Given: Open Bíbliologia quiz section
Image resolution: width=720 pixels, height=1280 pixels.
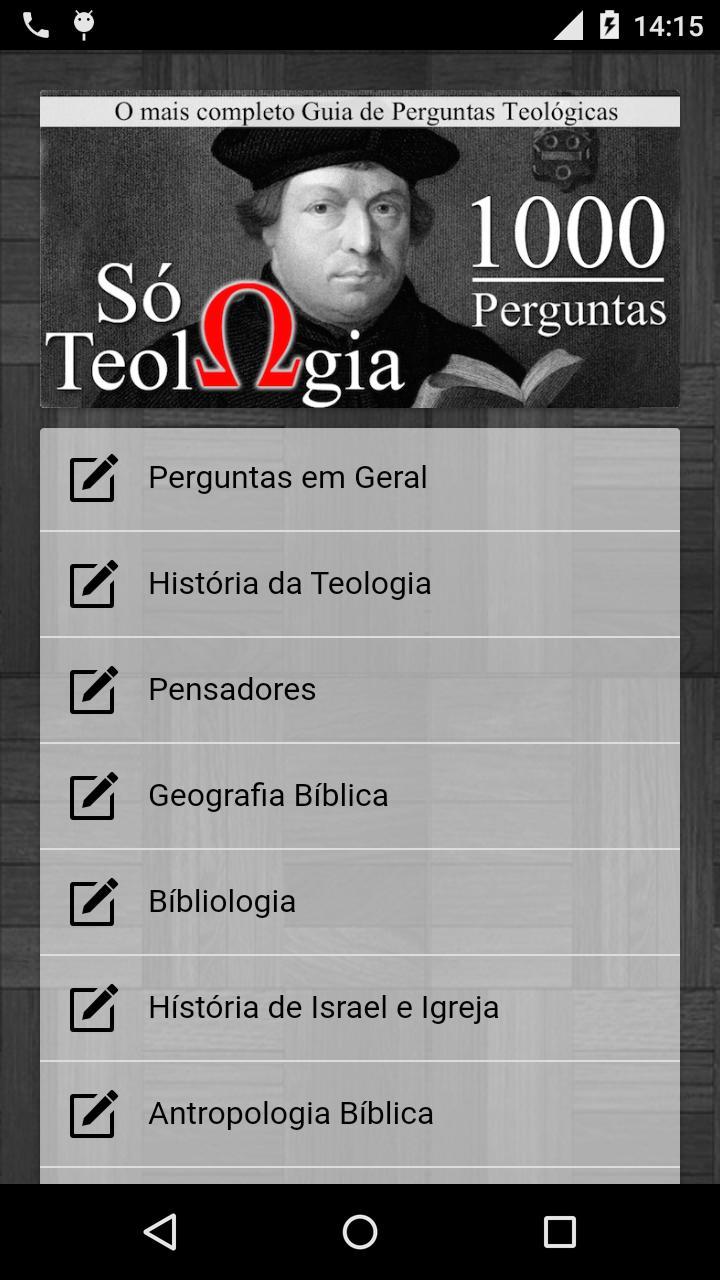Looking at the screenshot, I should click(359, 902).
